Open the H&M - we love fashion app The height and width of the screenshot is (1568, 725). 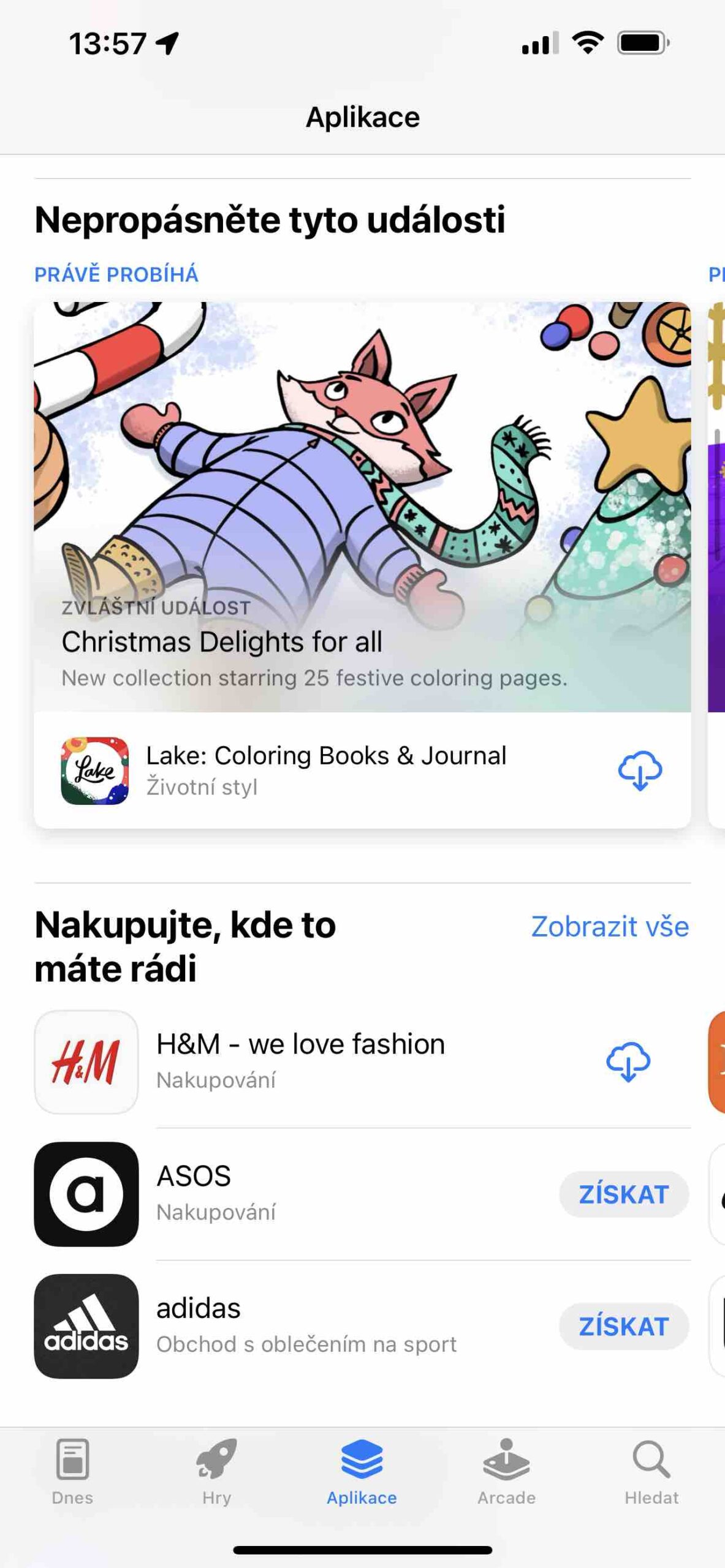300,1061
